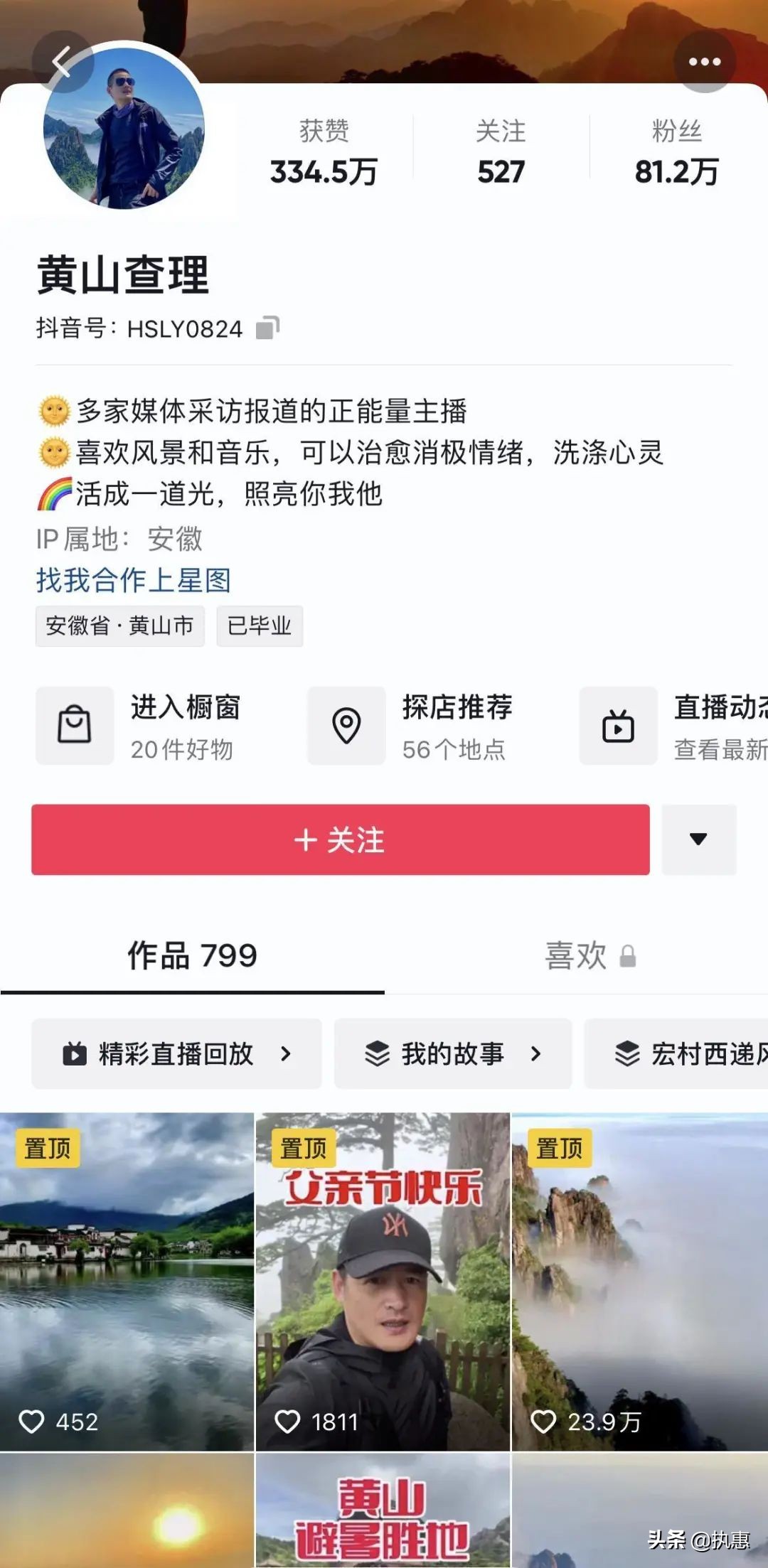Open the 找我合作上星图 link
Screen dimensions: 768x1568
pos(134,580)
